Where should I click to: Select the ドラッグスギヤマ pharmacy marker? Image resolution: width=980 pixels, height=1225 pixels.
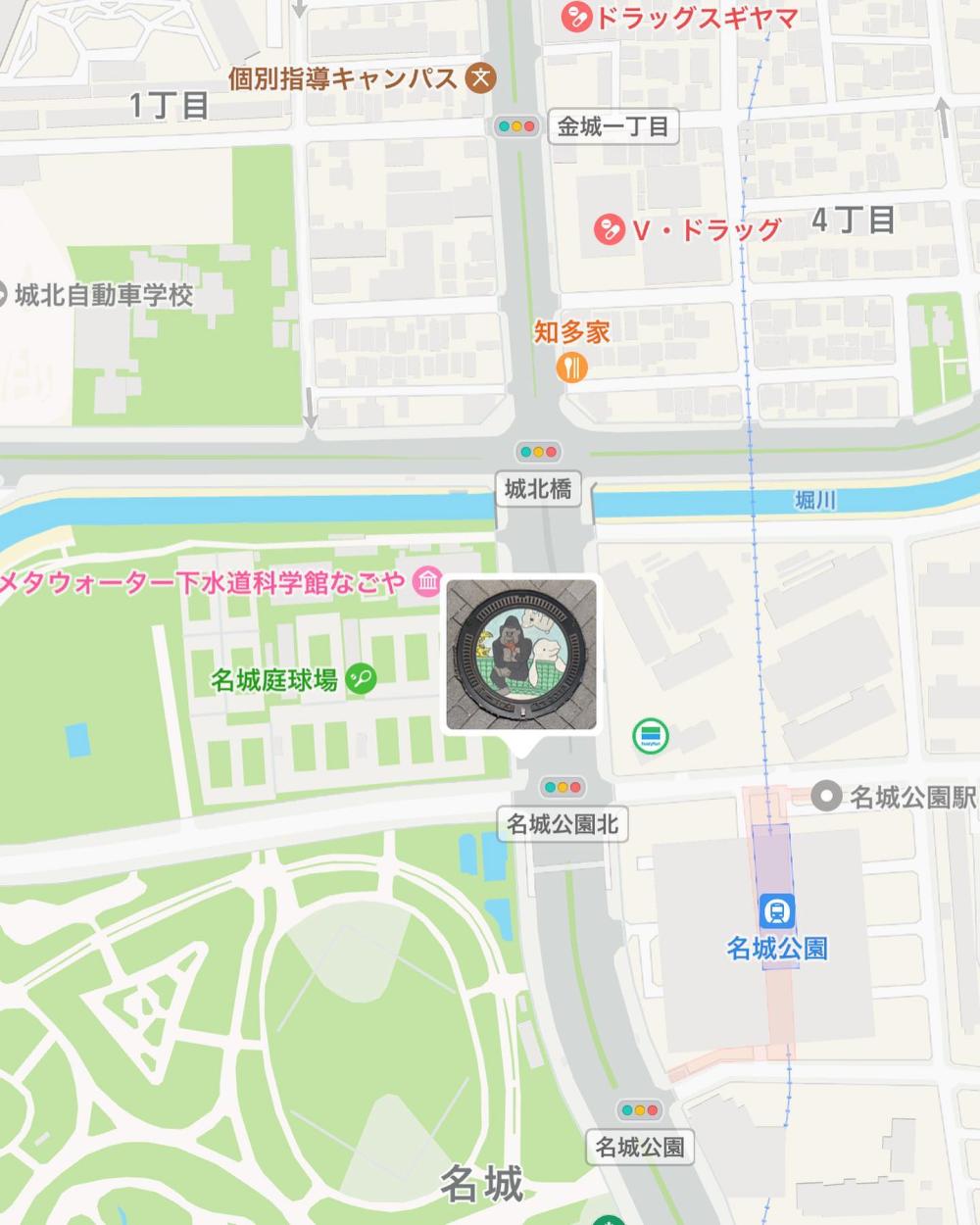575,17
